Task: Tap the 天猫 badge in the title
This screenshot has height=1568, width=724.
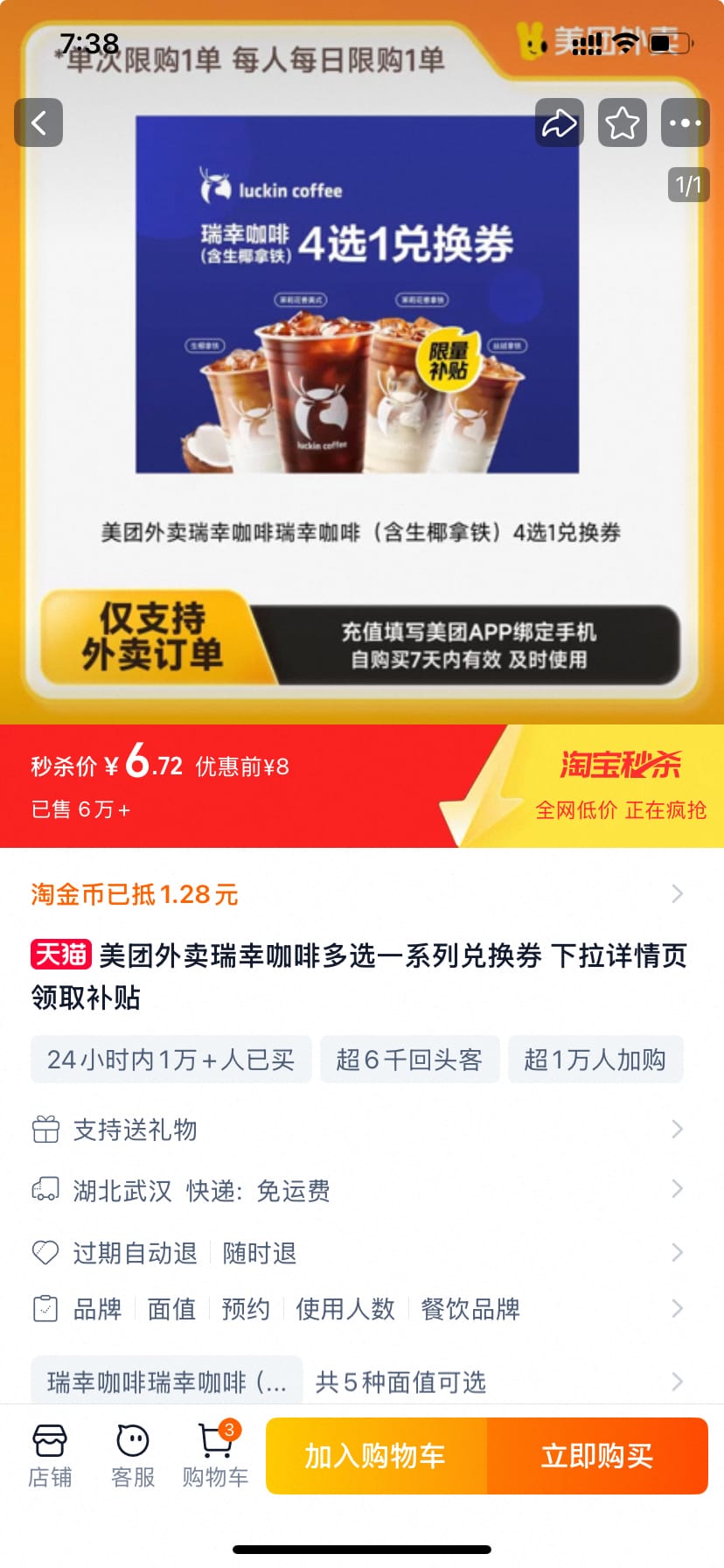Action: click(61, 956)
